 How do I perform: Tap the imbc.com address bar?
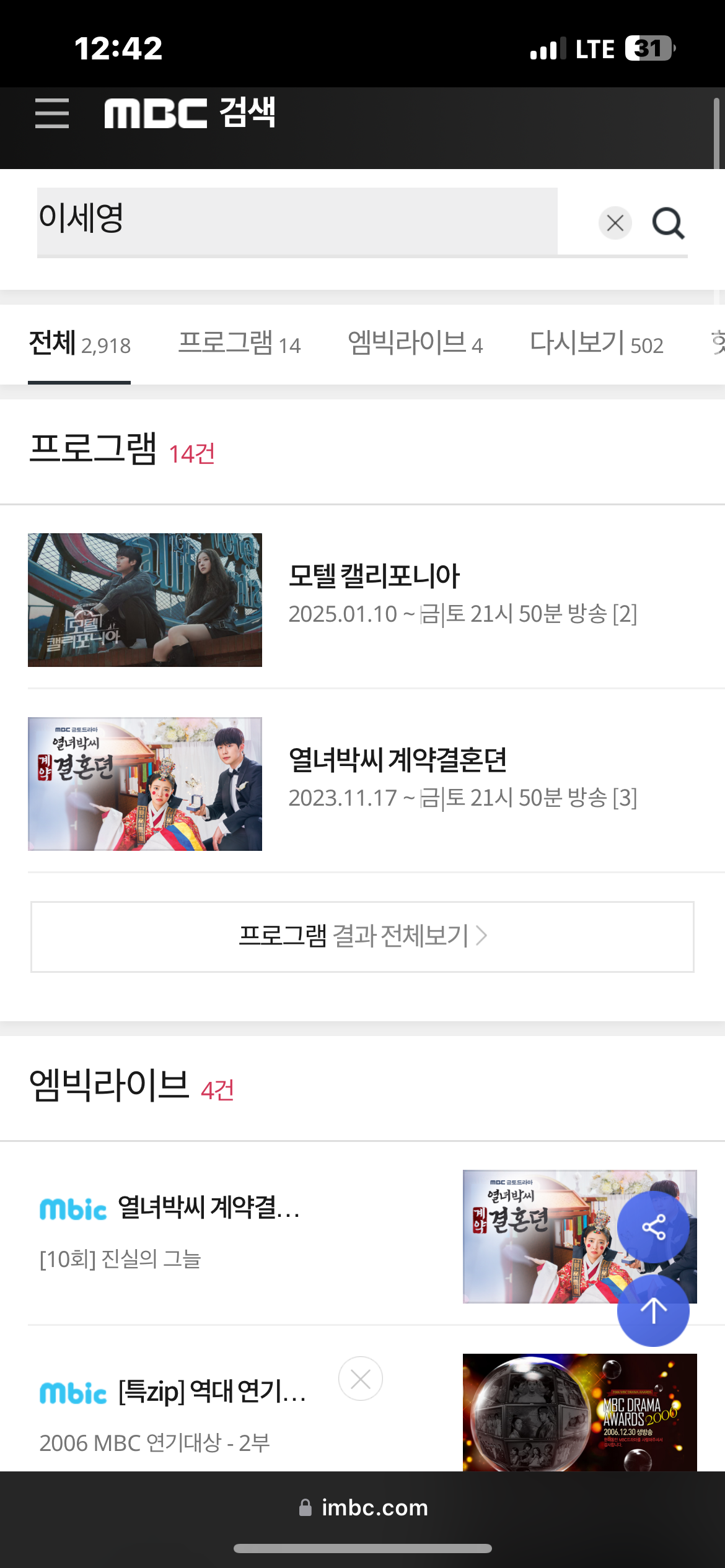363,1507
